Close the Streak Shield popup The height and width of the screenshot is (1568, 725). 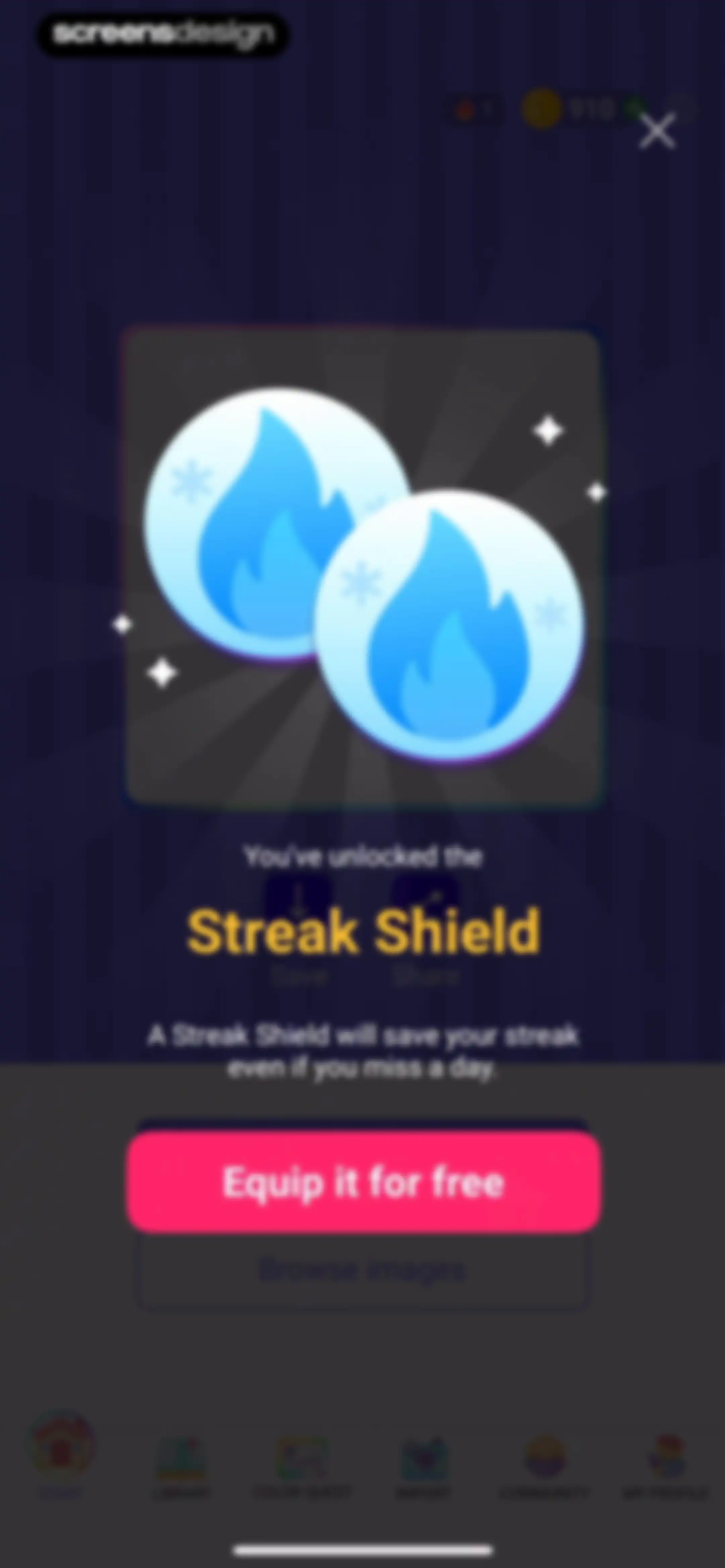[657, 130]
